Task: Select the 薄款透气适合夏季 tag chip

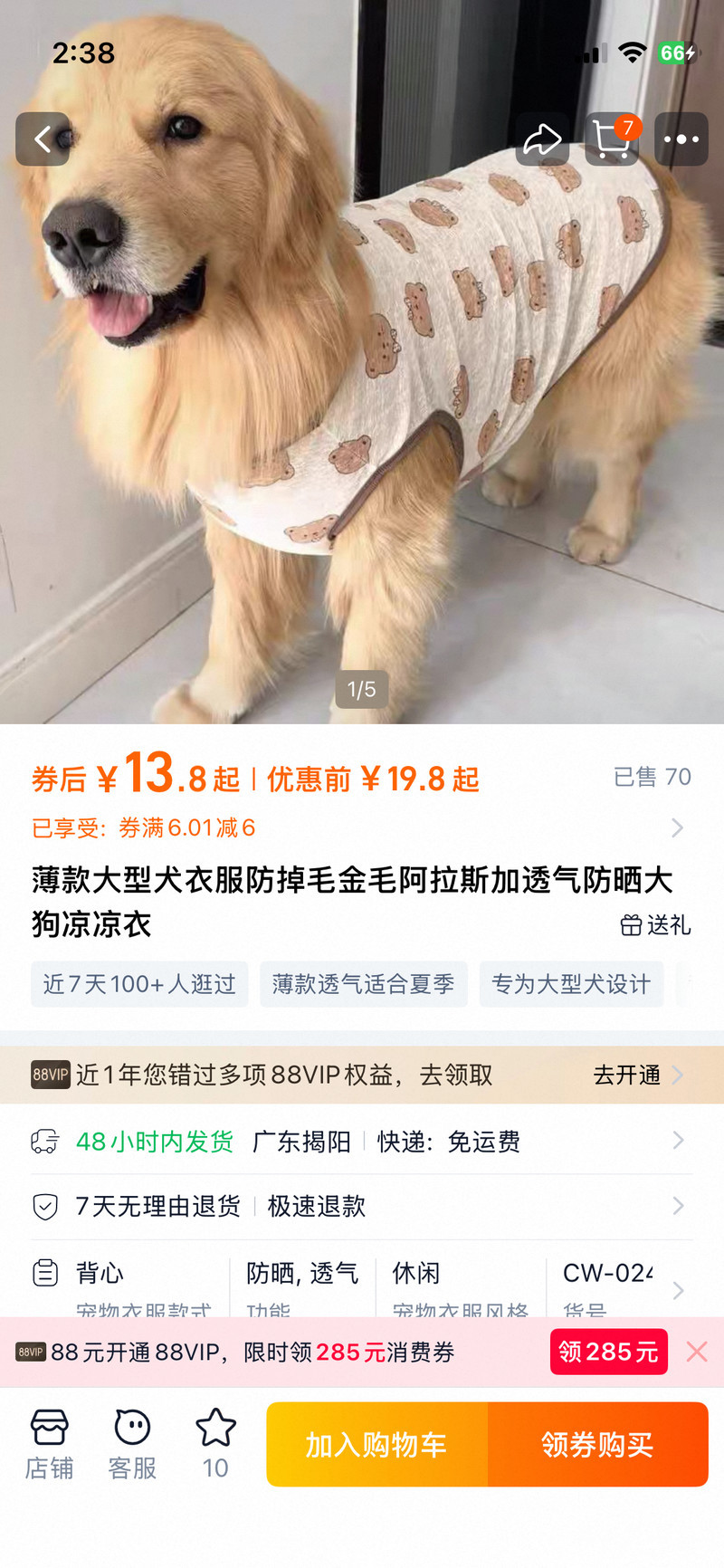Action: [x=364, y=984]
